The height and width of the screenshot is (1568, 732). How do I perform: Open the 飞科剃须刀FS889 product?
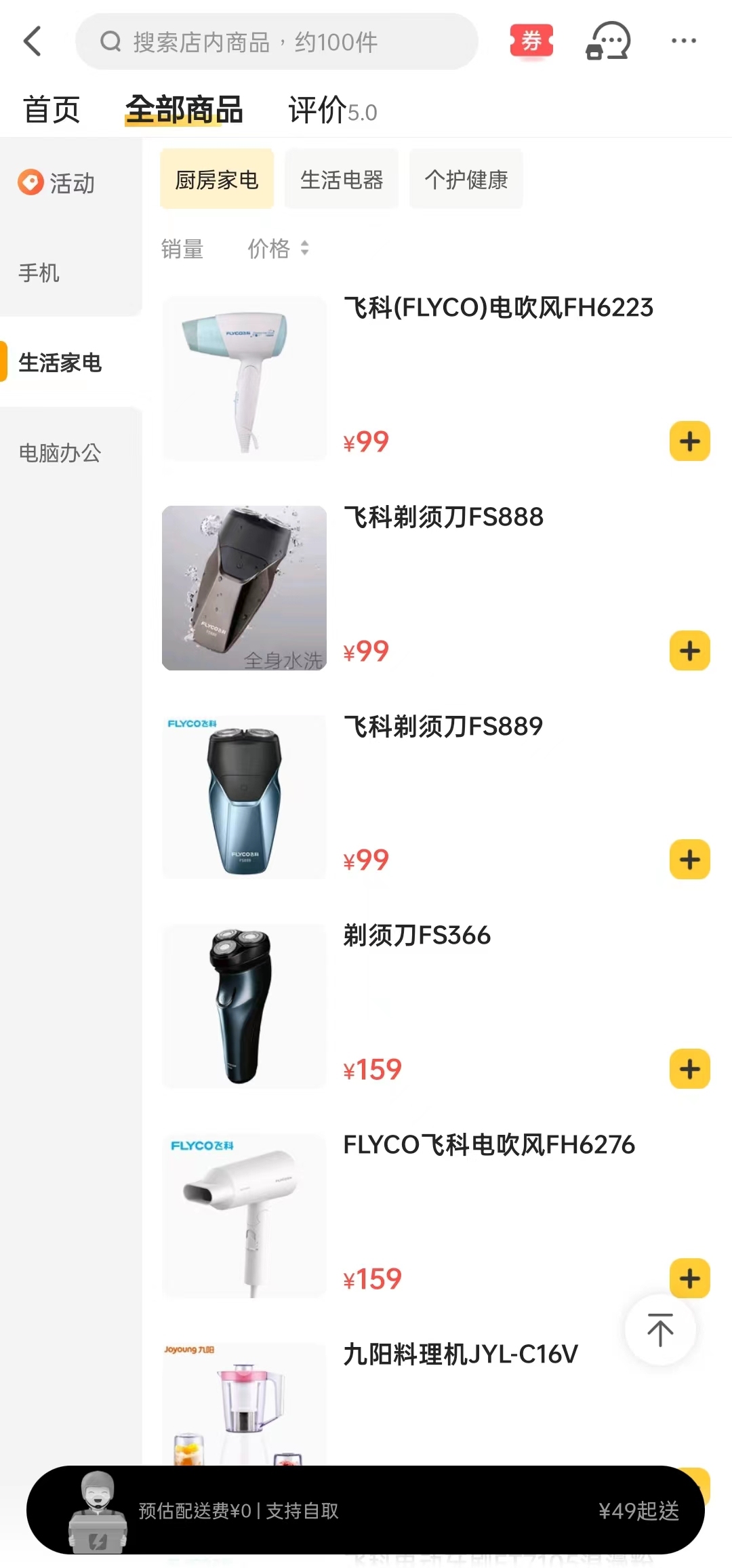point(443,727)
